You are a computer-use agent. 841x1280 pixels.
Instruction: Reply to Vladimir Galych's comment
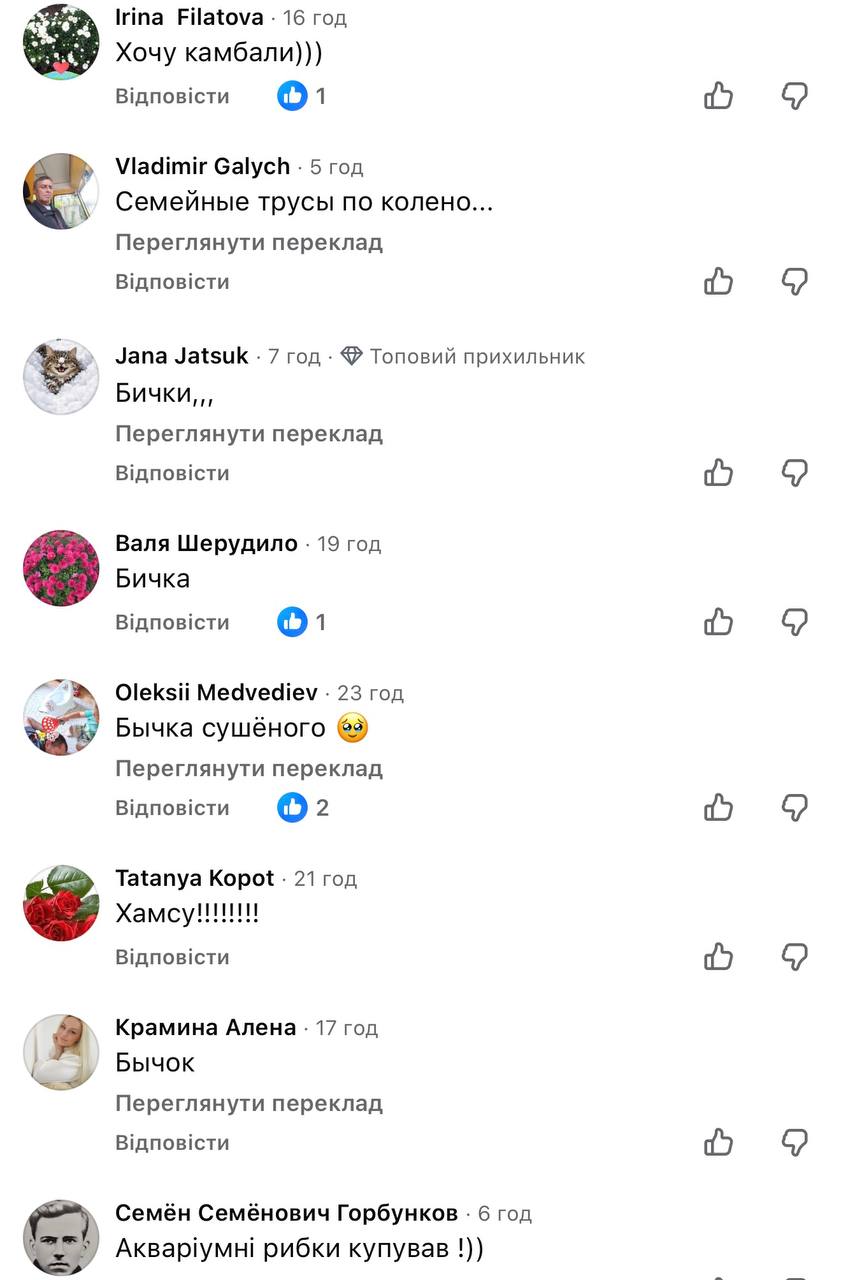pos(172,281)
